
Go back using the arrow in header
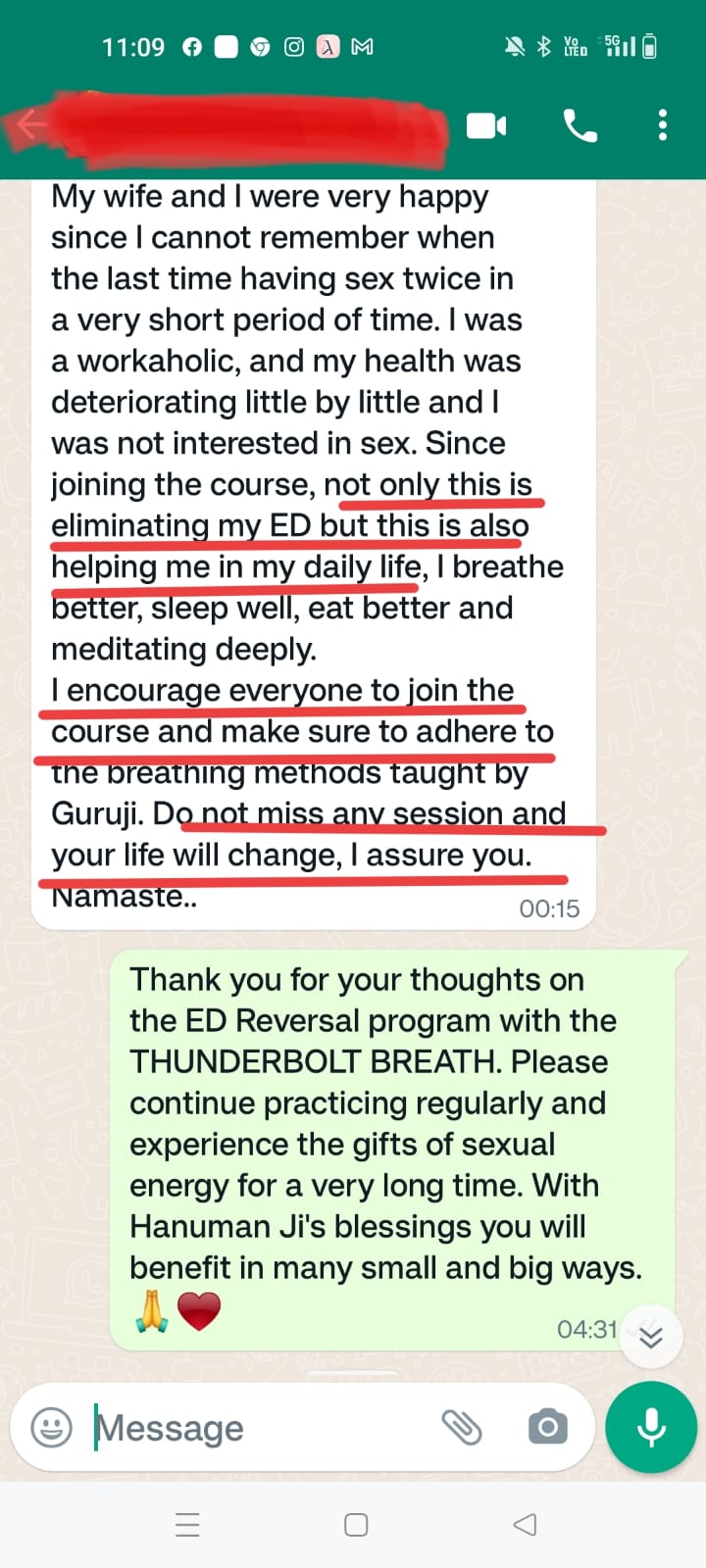pos(29,125)
